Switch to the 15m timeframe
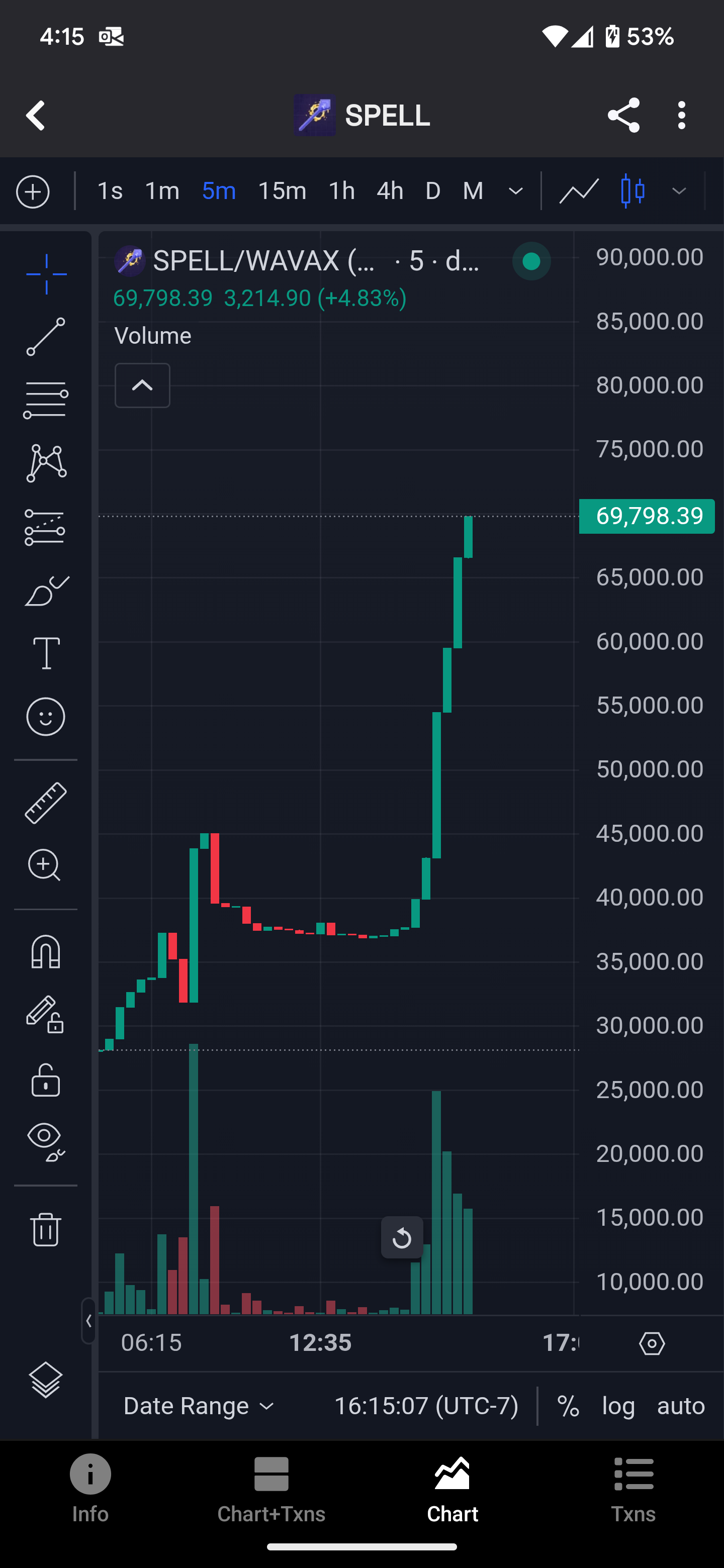724x1568 pixels. pos(282,192)
